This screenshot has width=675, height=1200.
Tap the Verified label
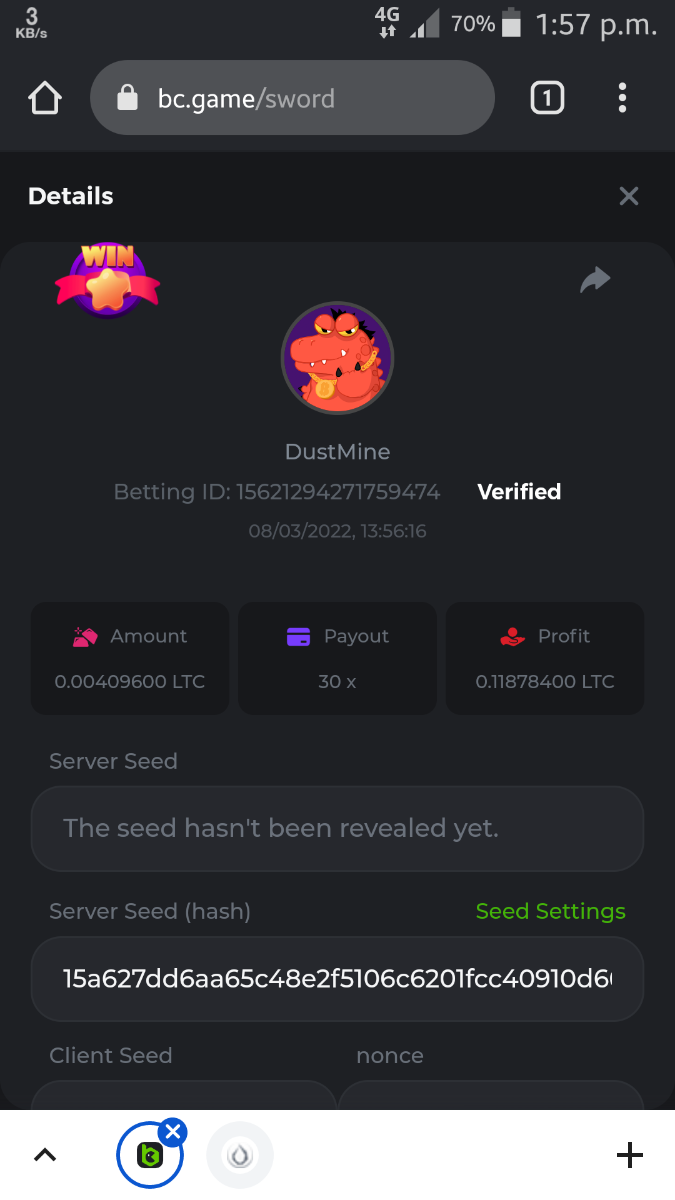tap(519, 492)
